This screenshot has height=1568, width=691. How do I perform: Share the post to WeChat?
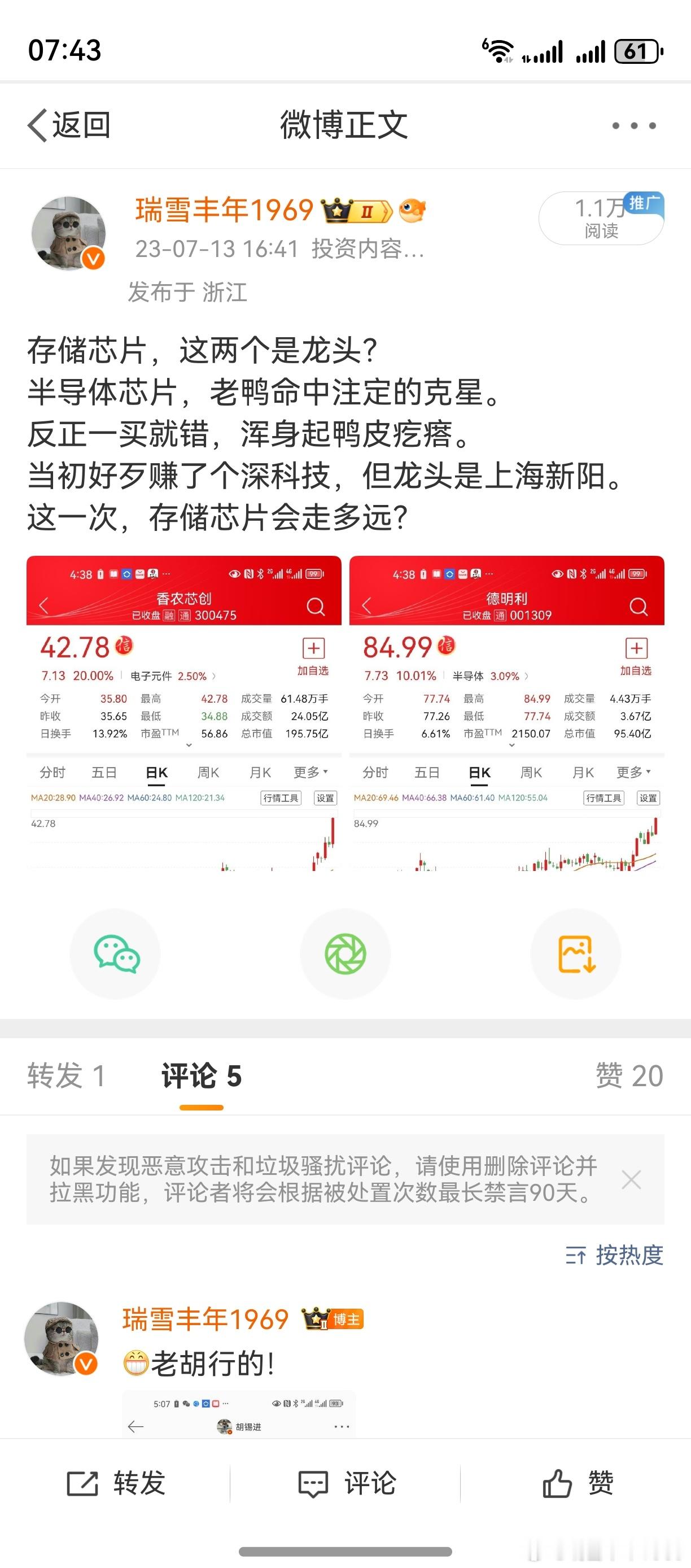coord(115,954)
